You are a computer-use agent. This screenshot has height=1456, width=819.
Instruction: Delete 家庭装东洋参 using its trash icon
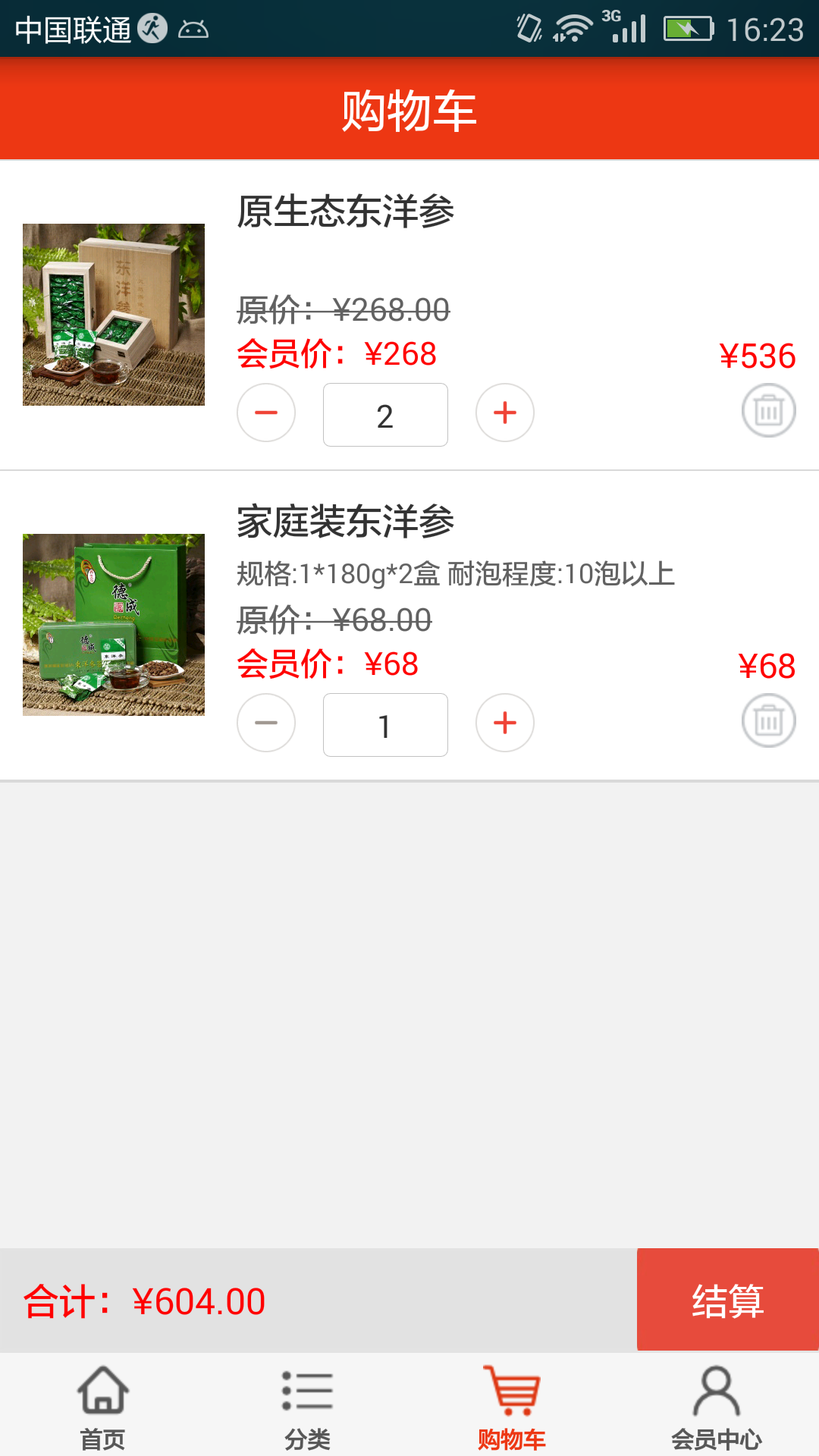(x=768, y=723)
